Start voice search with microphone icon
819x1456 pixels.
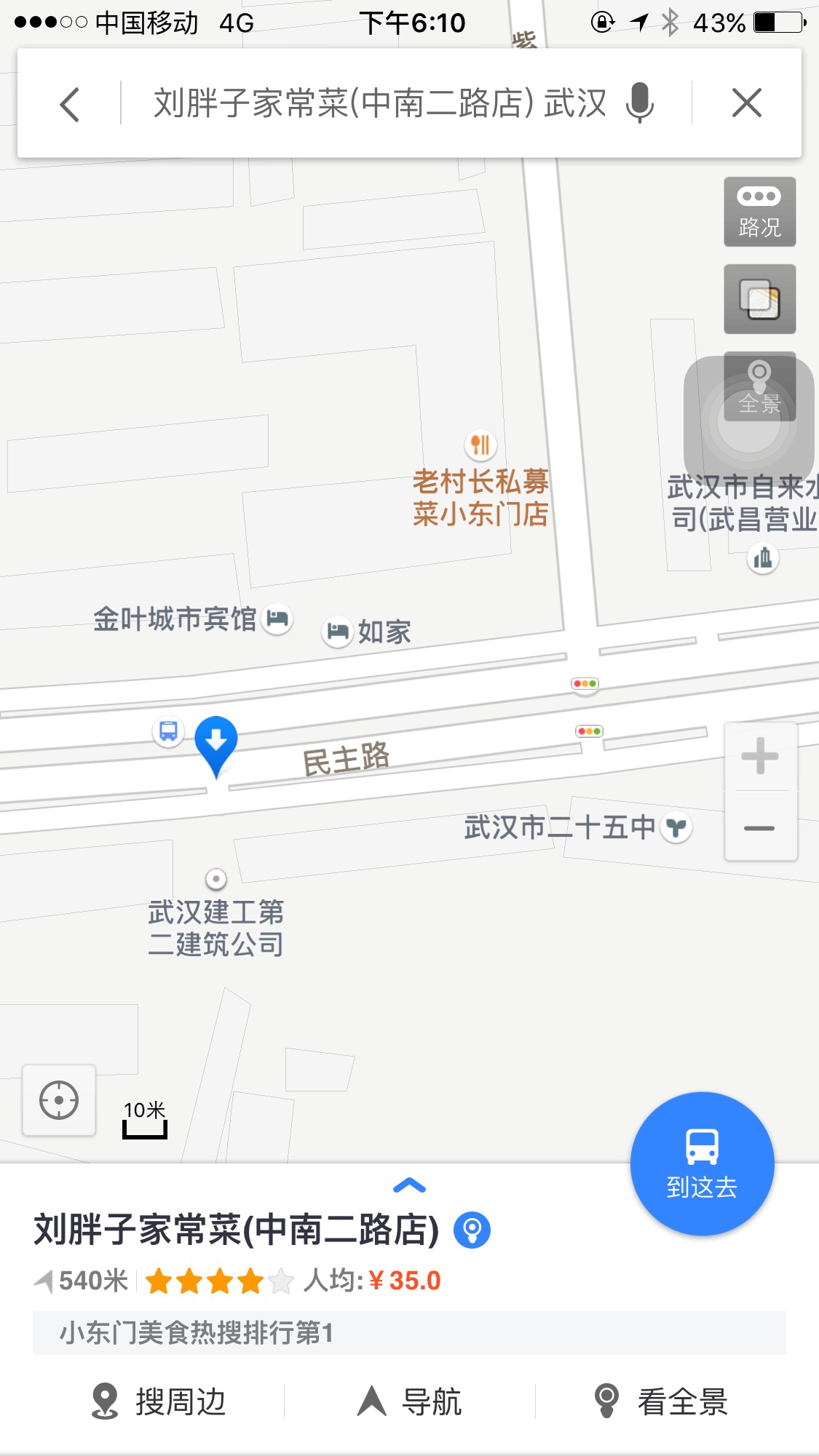640,103
